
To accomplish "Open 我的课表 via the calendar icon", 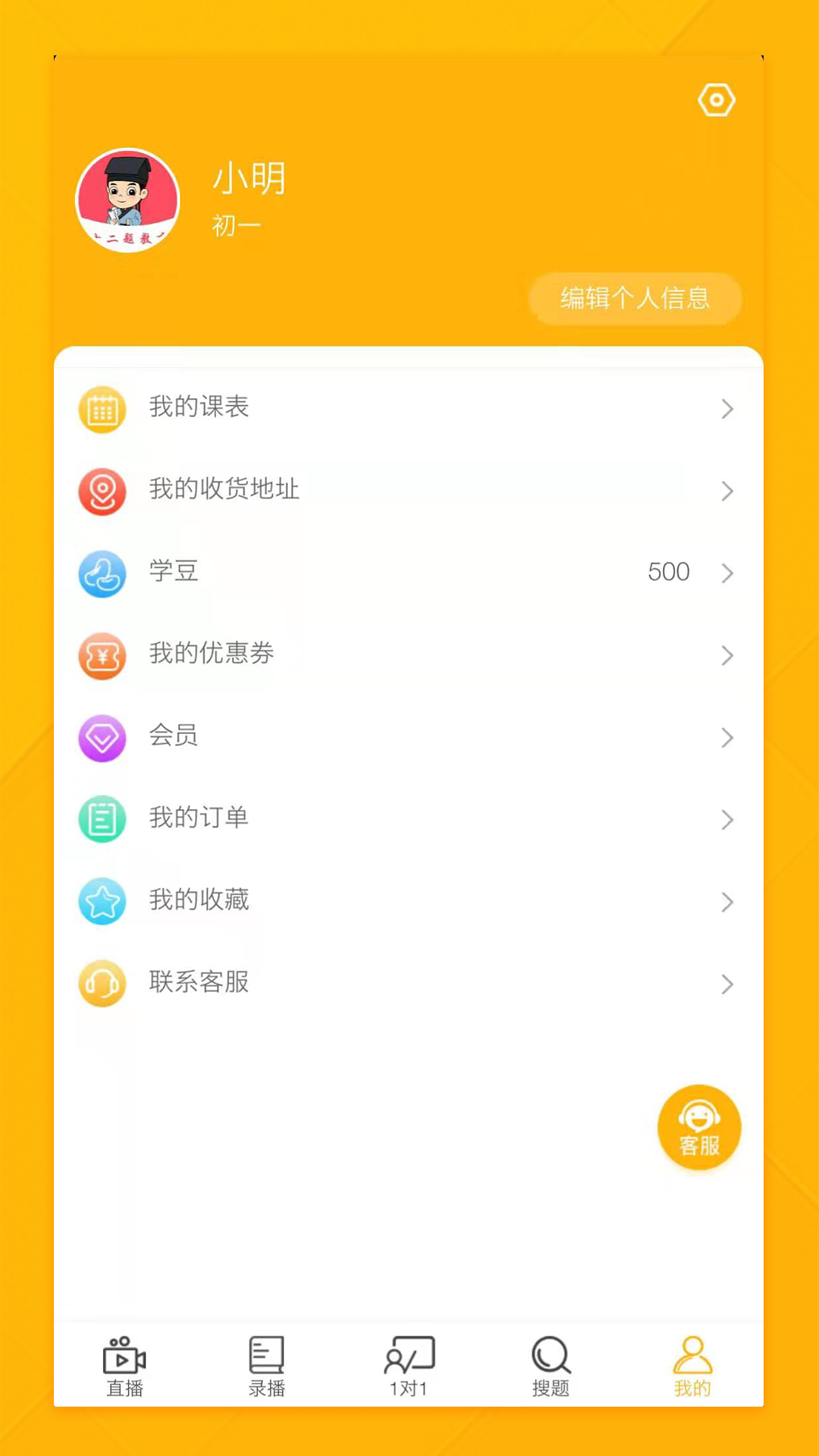I will (x=102, y=409).
